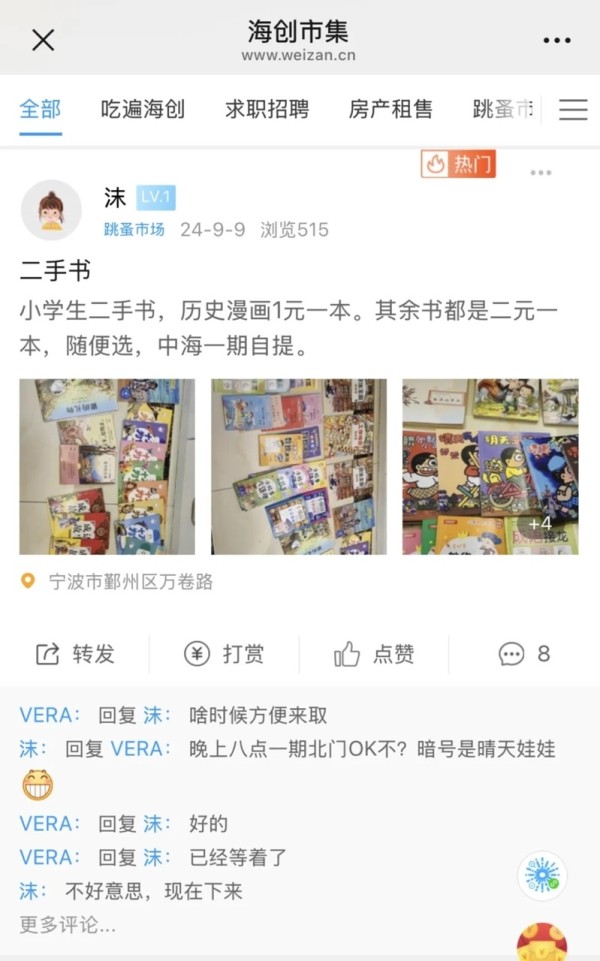Close the page with the X icon
The image size is (600, 961).
tap(43, 40)
